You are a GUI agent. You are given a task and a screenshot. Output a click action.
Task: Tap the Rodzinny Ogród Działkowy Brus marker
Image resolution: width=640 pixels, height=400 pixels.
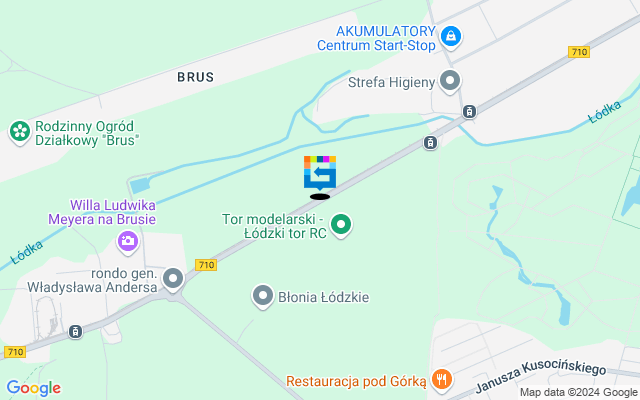coord(18,131)
